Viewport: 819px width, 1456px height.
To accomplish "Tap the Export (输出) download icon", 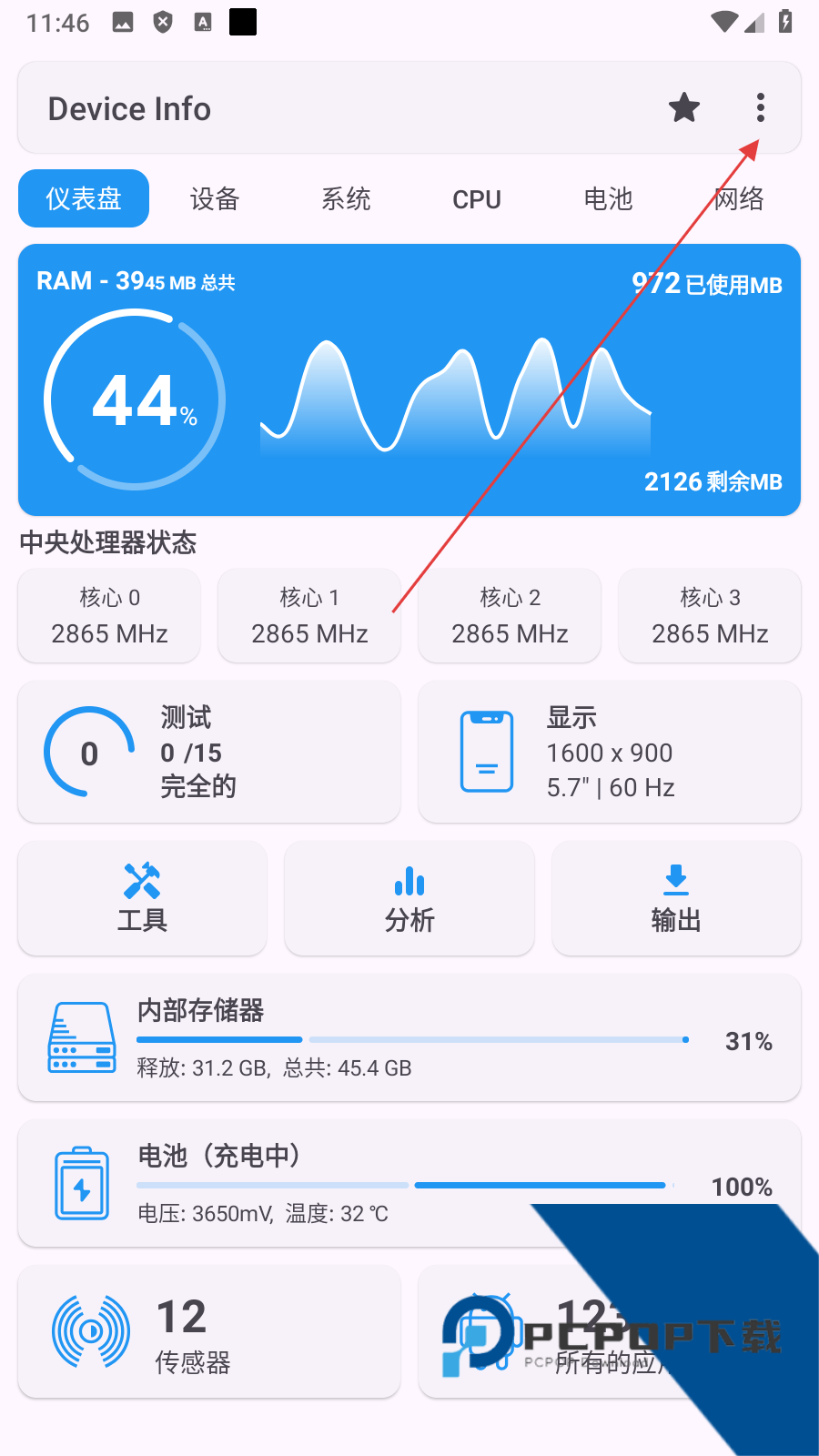I will pos(675,881).
